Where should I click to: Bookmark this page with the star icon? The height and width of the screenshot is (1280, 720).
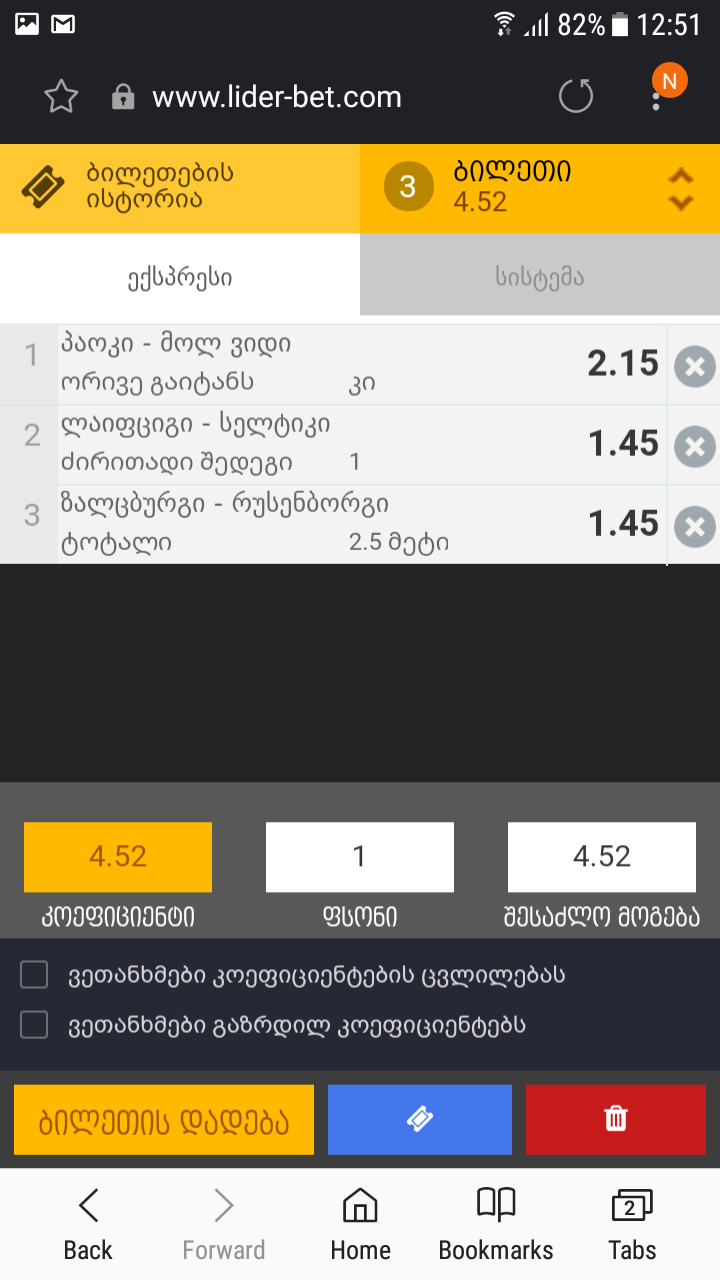point(61,97)
